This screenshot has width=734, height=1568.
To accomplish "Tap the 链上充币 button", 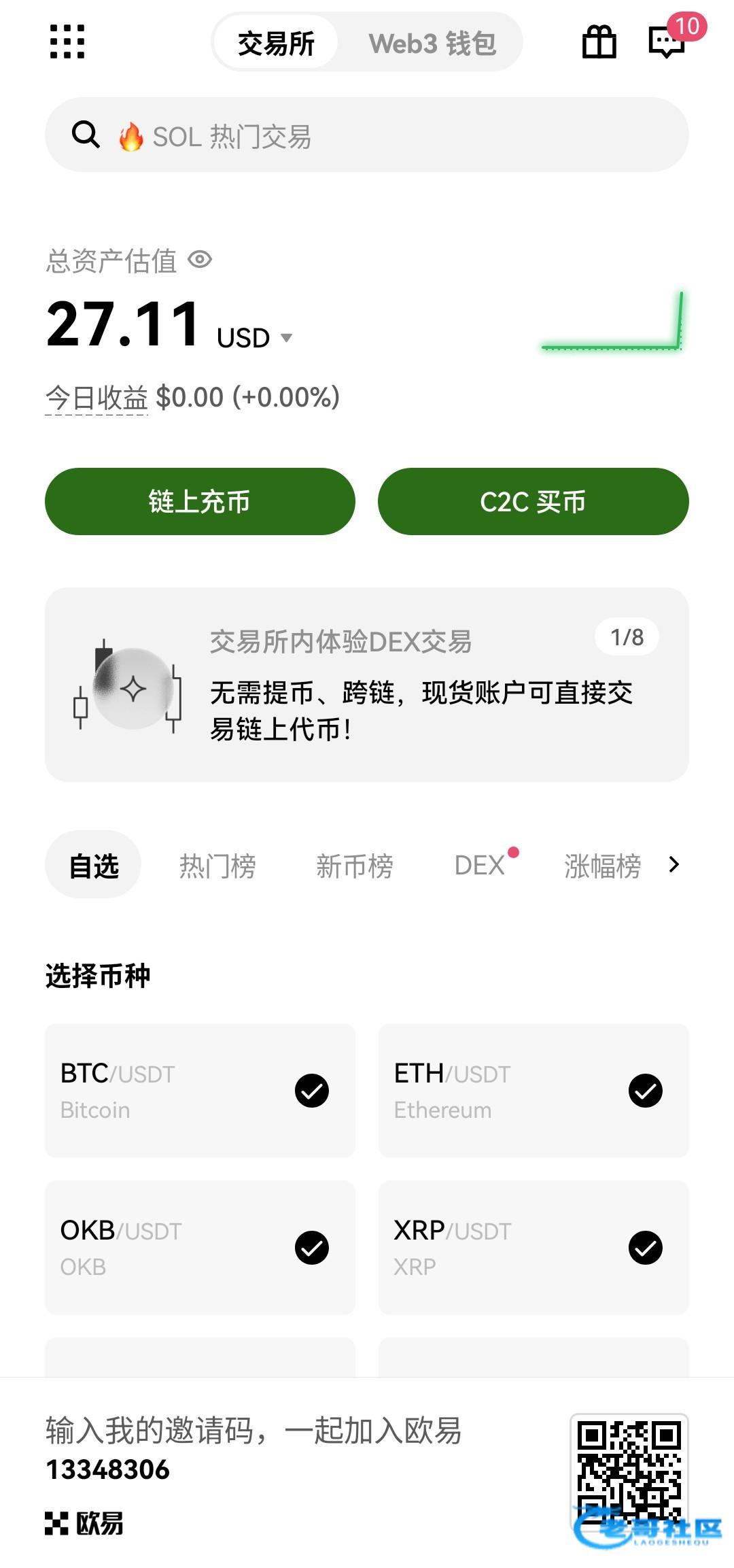I will click(200, 501).
